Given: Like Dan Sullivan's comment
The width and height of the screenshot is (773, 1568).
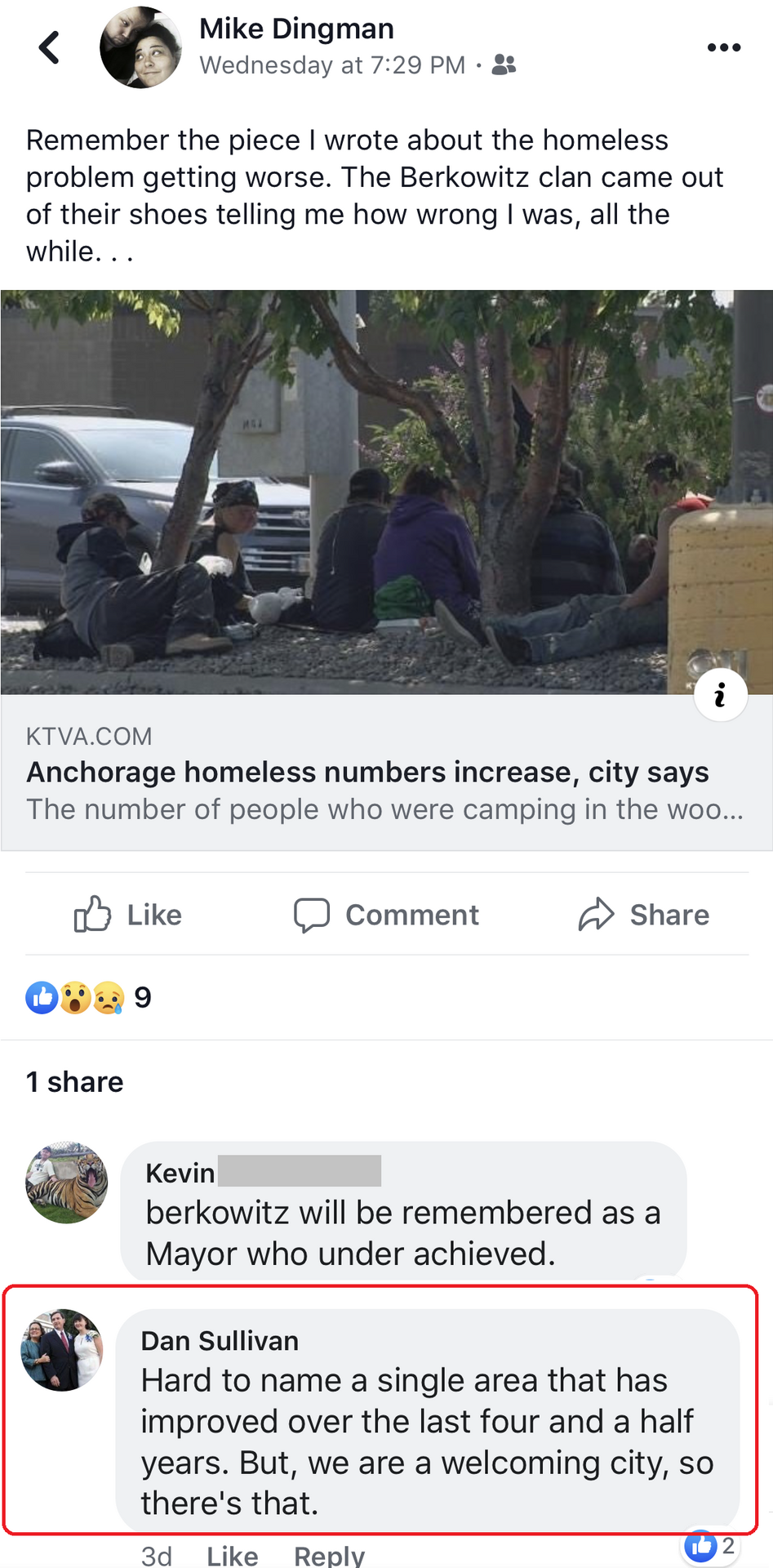Looking at the screenshot, I should coord(232,1555).
